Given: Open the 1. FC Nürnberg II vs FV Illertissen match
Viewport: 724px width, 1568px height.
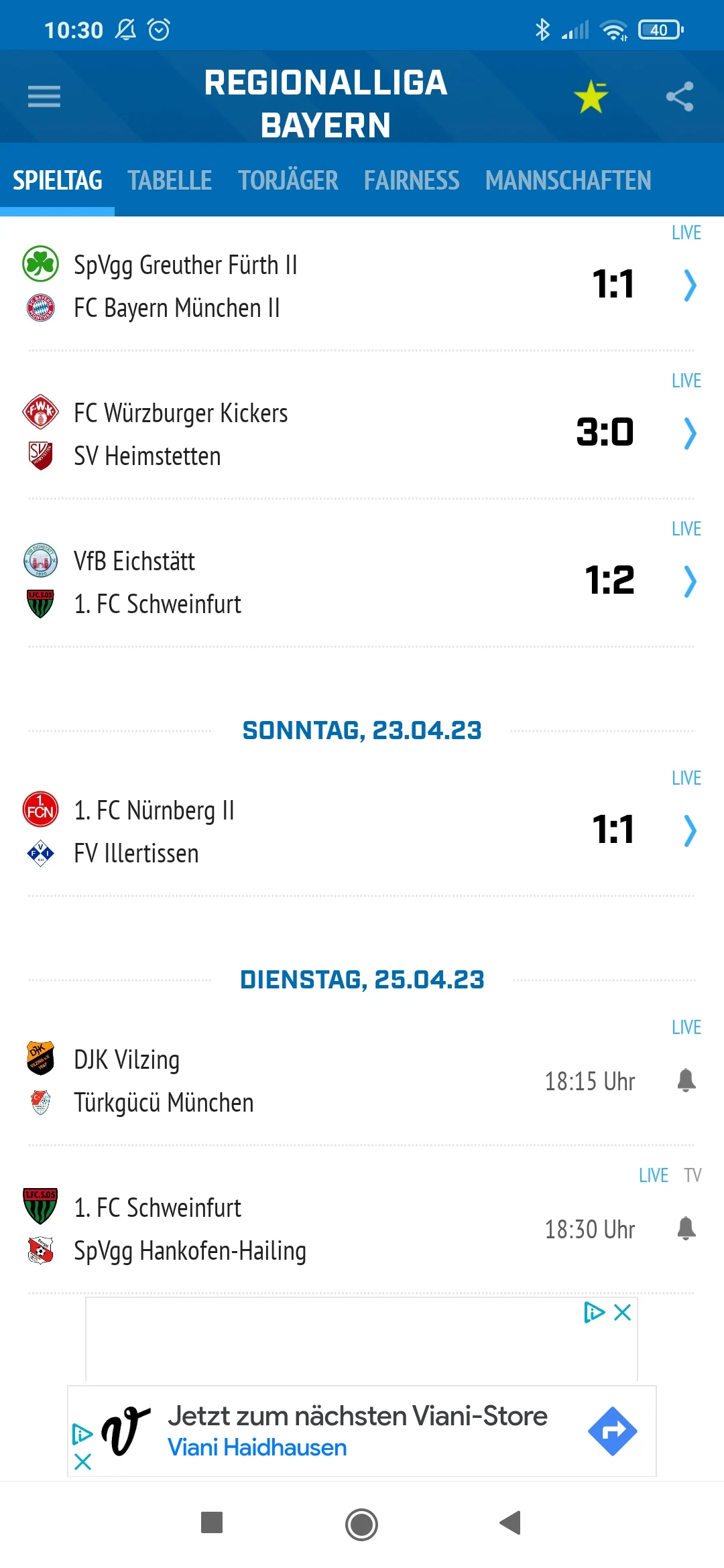Looking at the screenshot, I should pos(362,832).
